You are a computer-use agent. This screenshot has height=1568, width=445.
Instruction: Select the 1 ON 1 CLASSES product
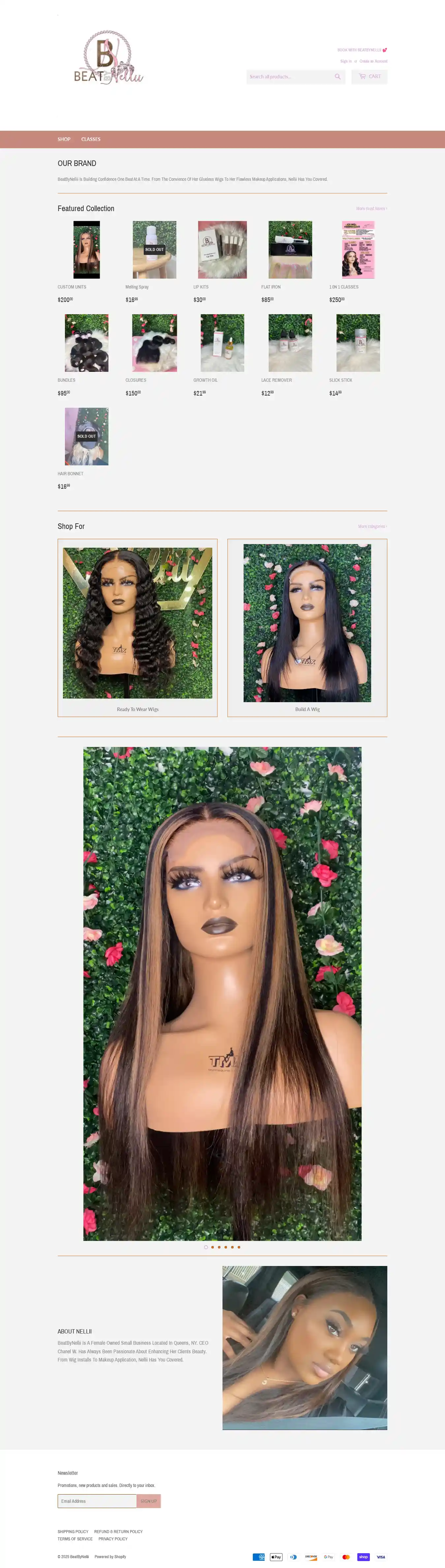358,250
